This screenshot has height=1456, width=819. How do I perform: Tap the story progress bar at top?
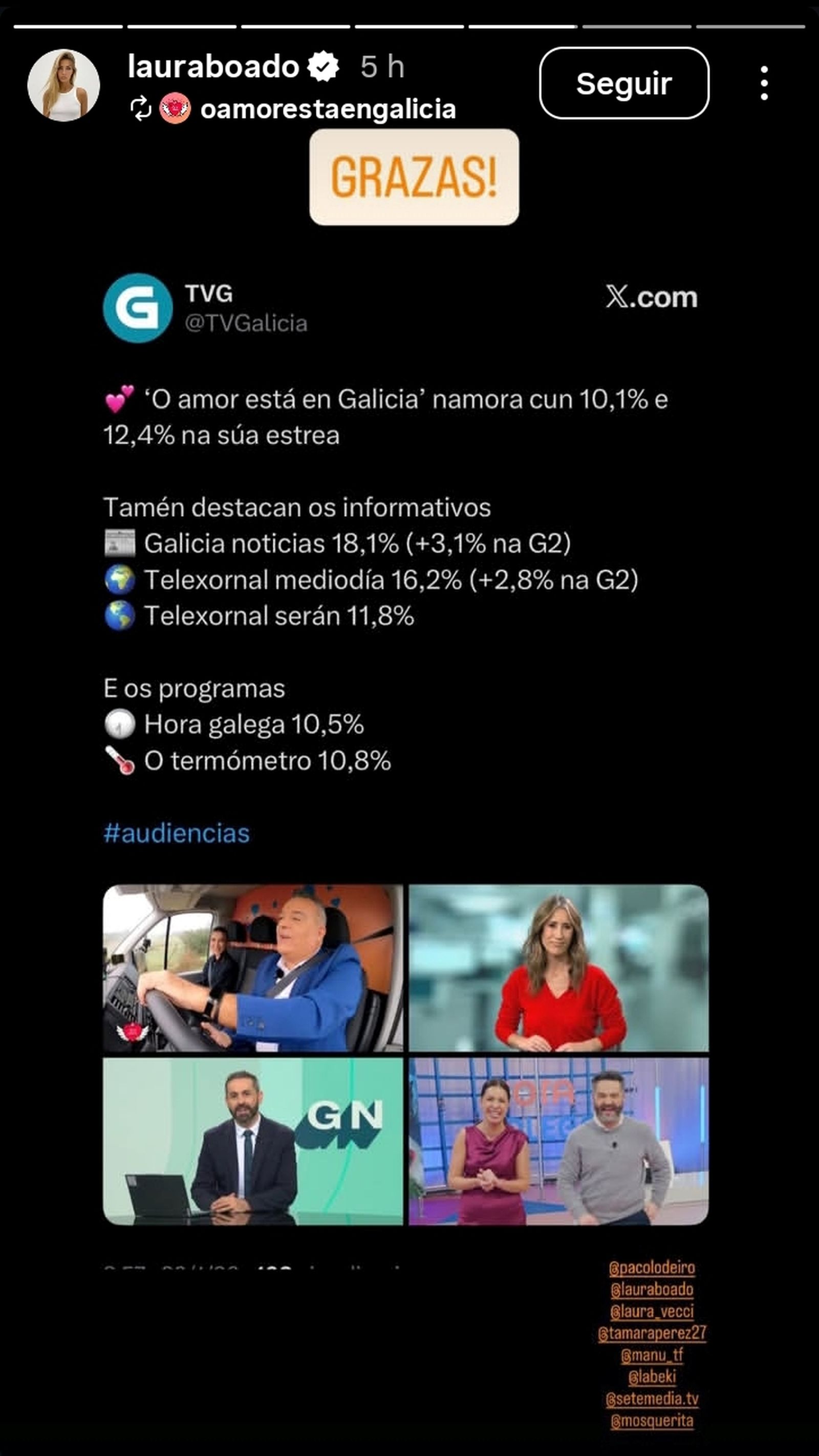[x=409, y=24]
